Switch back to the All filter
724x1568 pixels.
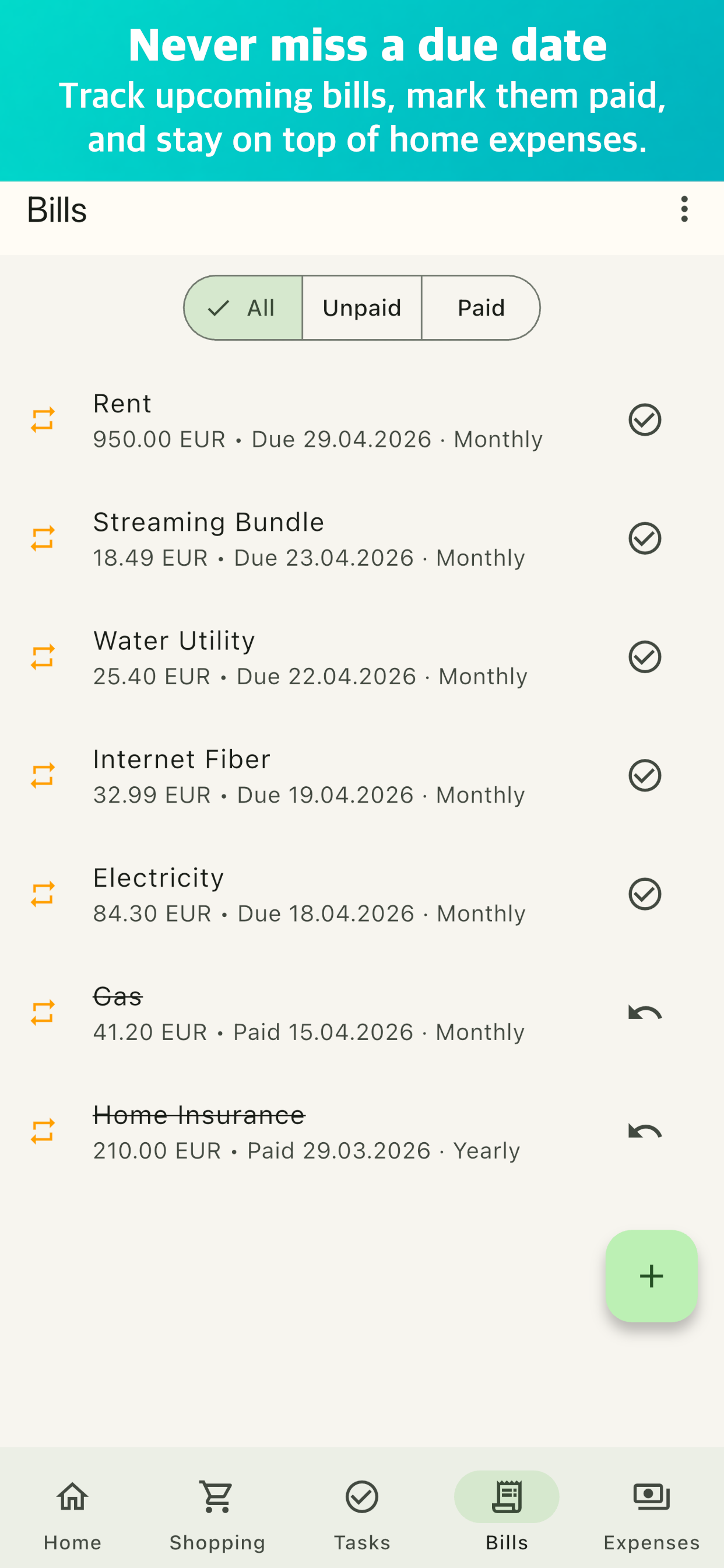242,308
